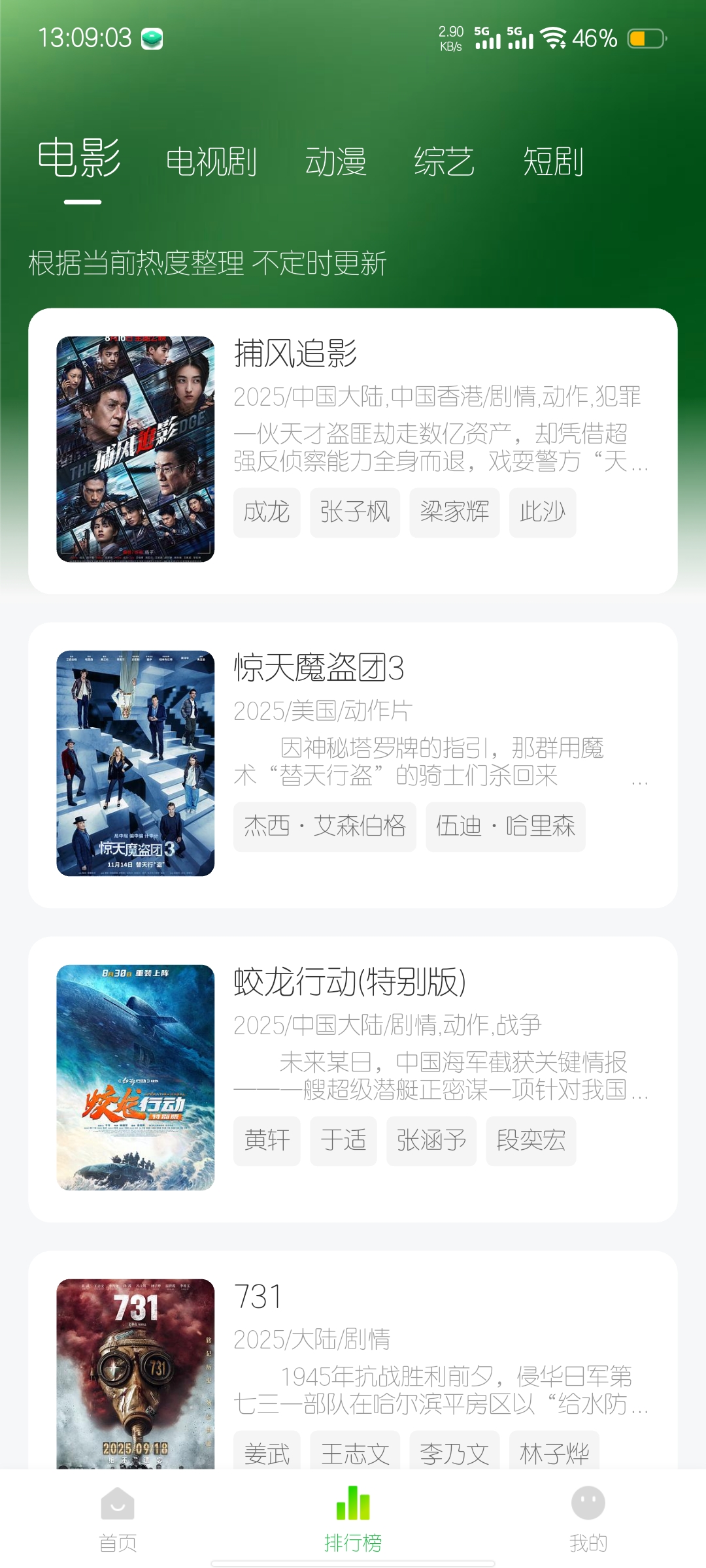
Task: Open the green messenger icon in status bar
Action: point(152,39)
